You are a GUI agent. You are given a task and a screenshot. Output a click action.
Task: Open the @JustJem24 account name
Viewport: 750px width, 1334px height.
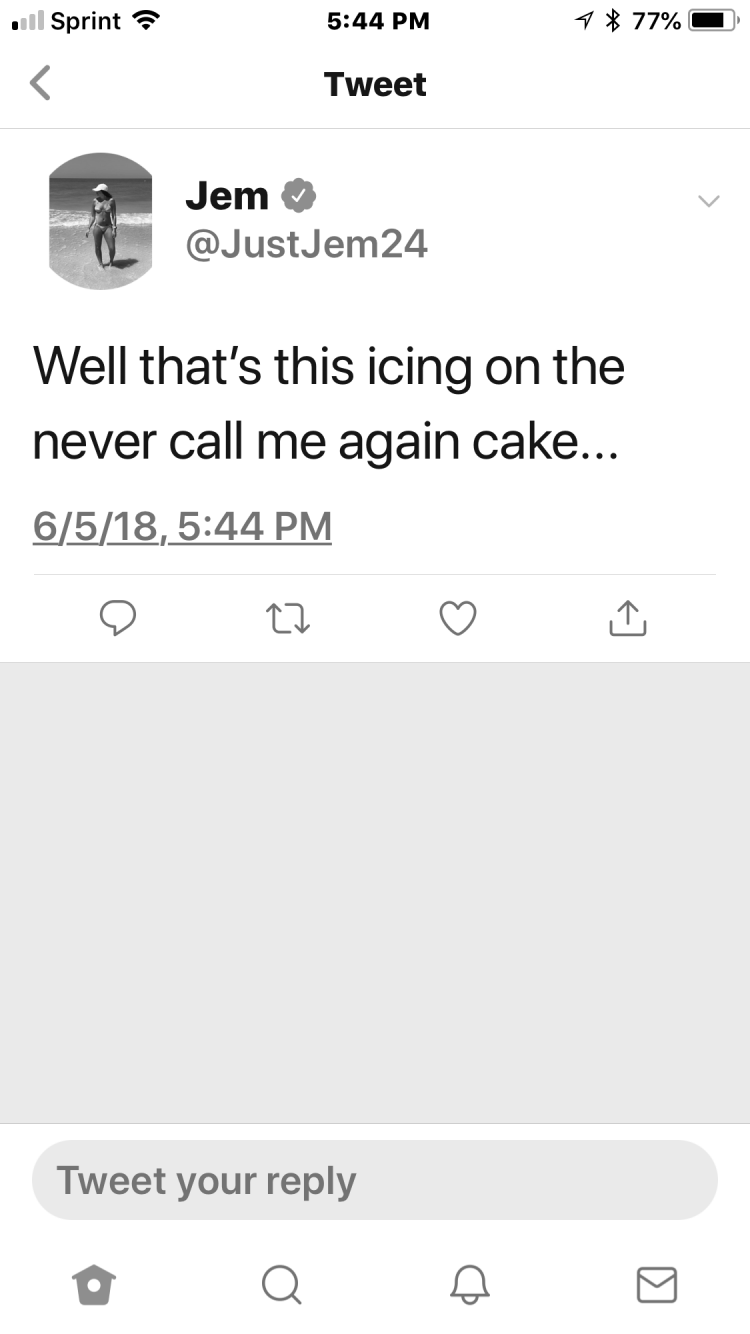click(x=306, y=243)
